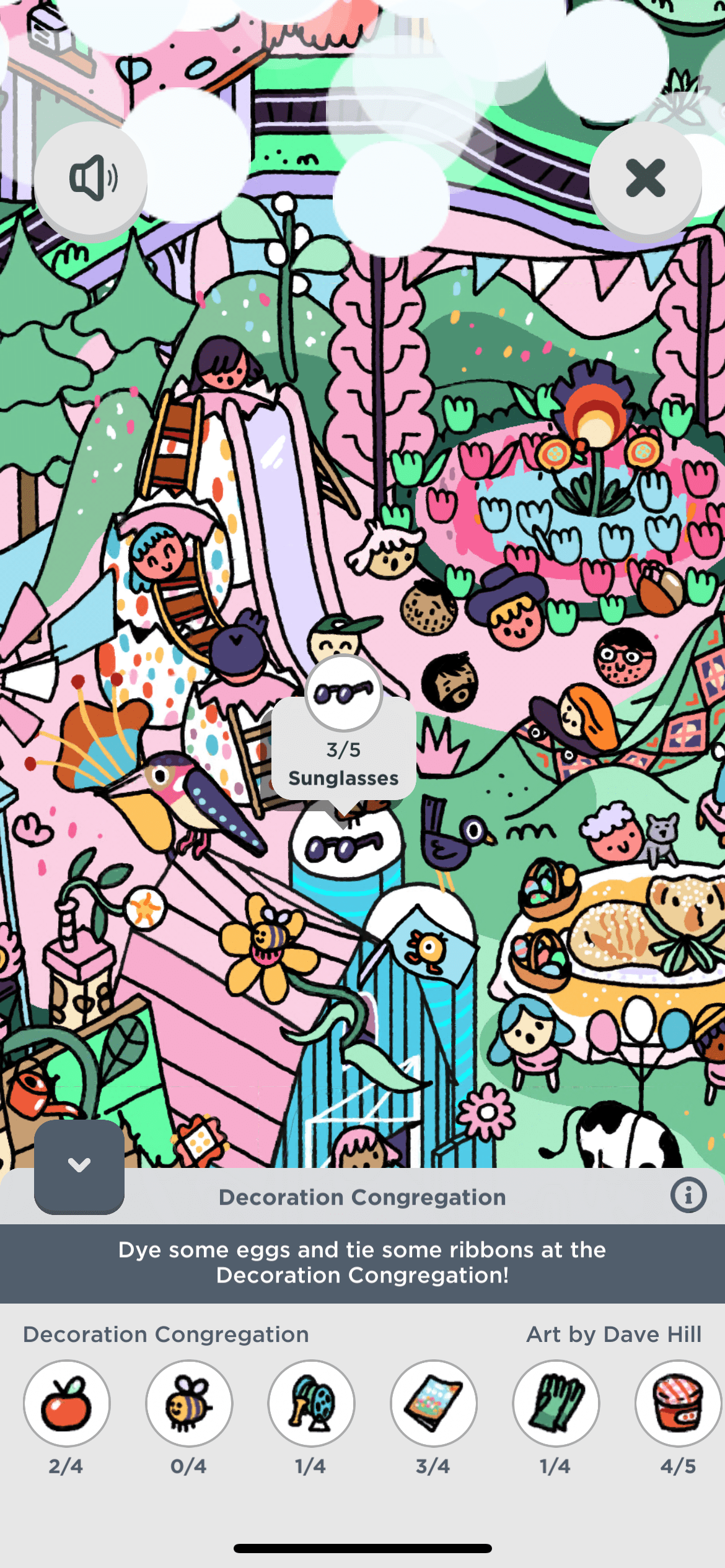
Task: Mute the game sound
Action: click(91, 178)
